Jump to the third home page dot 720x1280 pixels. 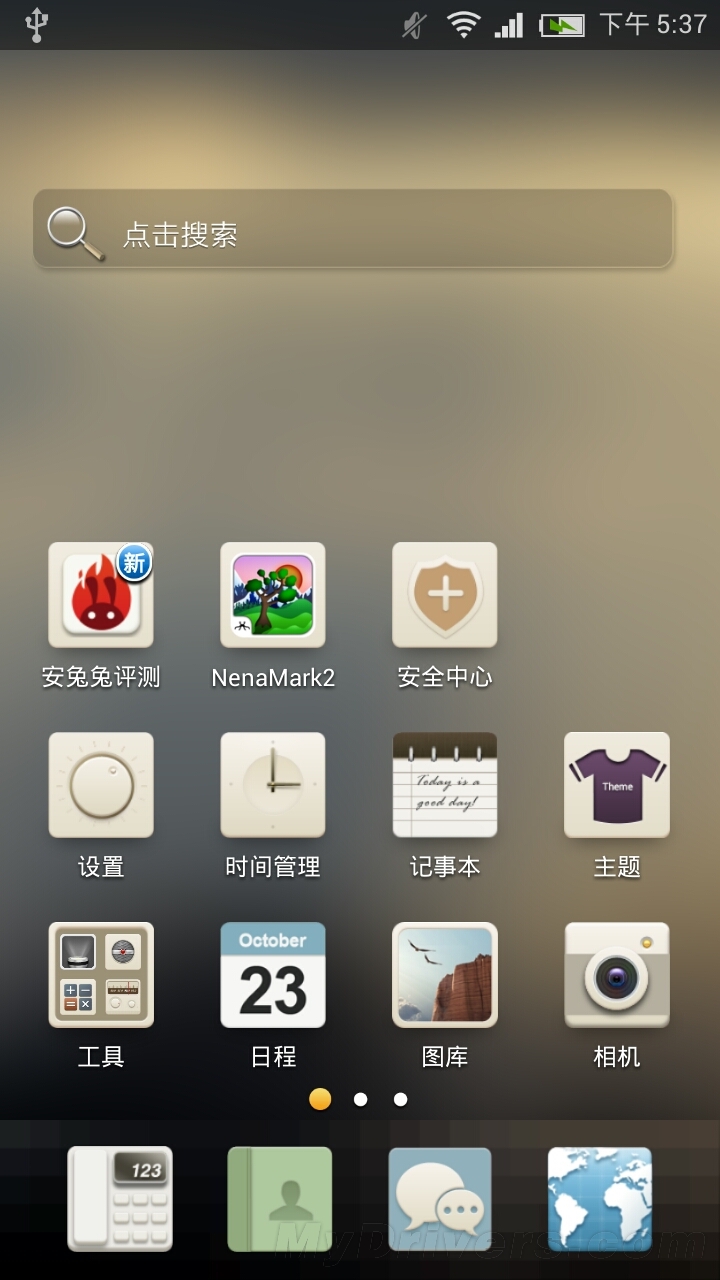400,1100
